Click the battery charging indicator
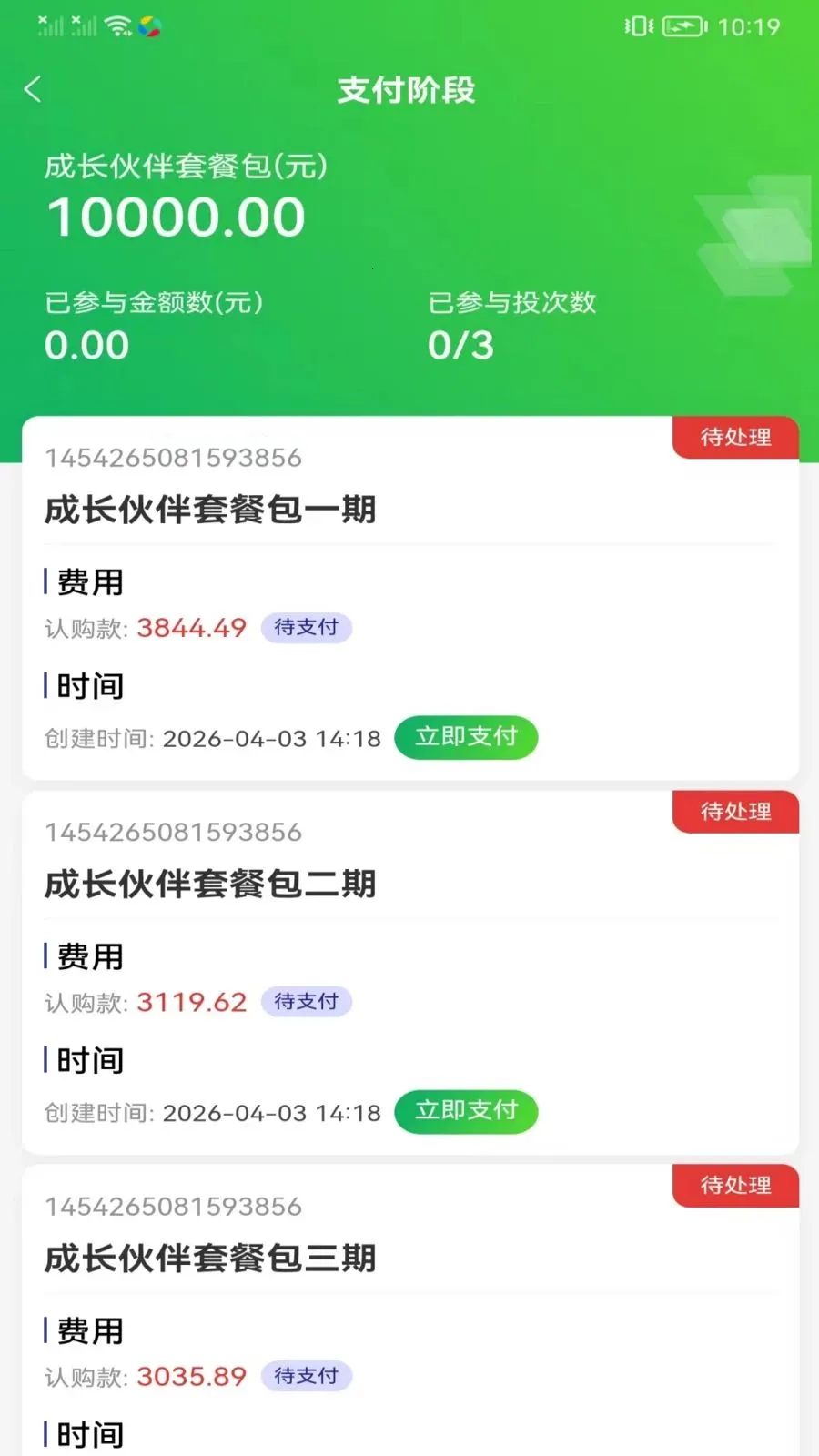Image resolution: width=819 pixels, height=1456 pixels. tap(680, 27)
